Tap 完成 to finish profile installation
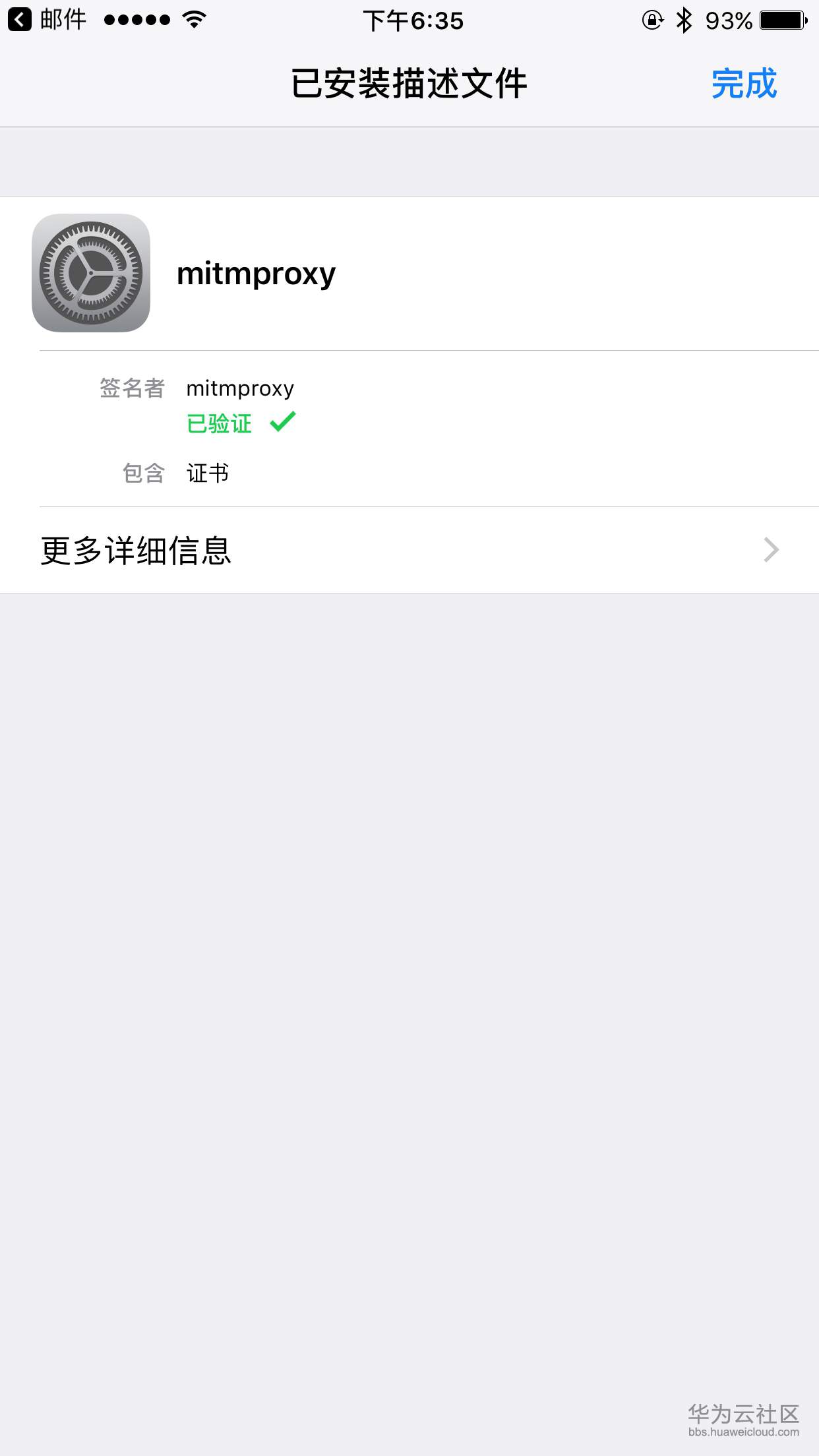Image resolution: width=819 pixels, height=1456 pixels. [x=744, y=84]
